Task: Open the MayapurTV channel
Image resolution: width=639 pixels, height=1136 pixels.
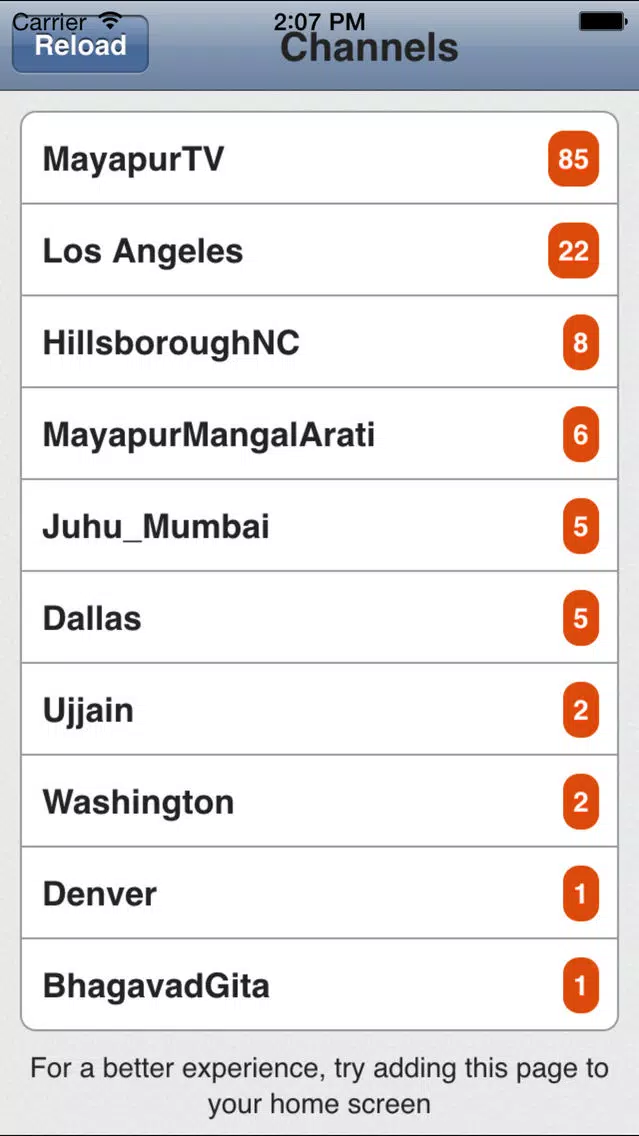Action: pos(320,158)
